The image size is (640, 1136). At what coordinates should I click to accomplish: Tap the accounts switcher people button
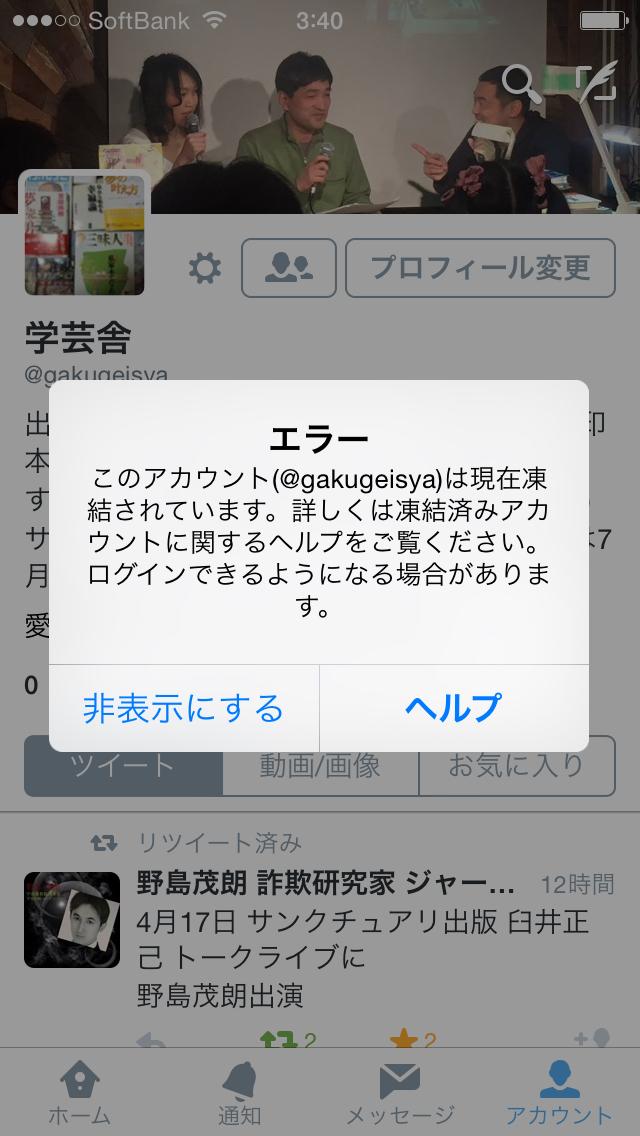pos(288,267)
